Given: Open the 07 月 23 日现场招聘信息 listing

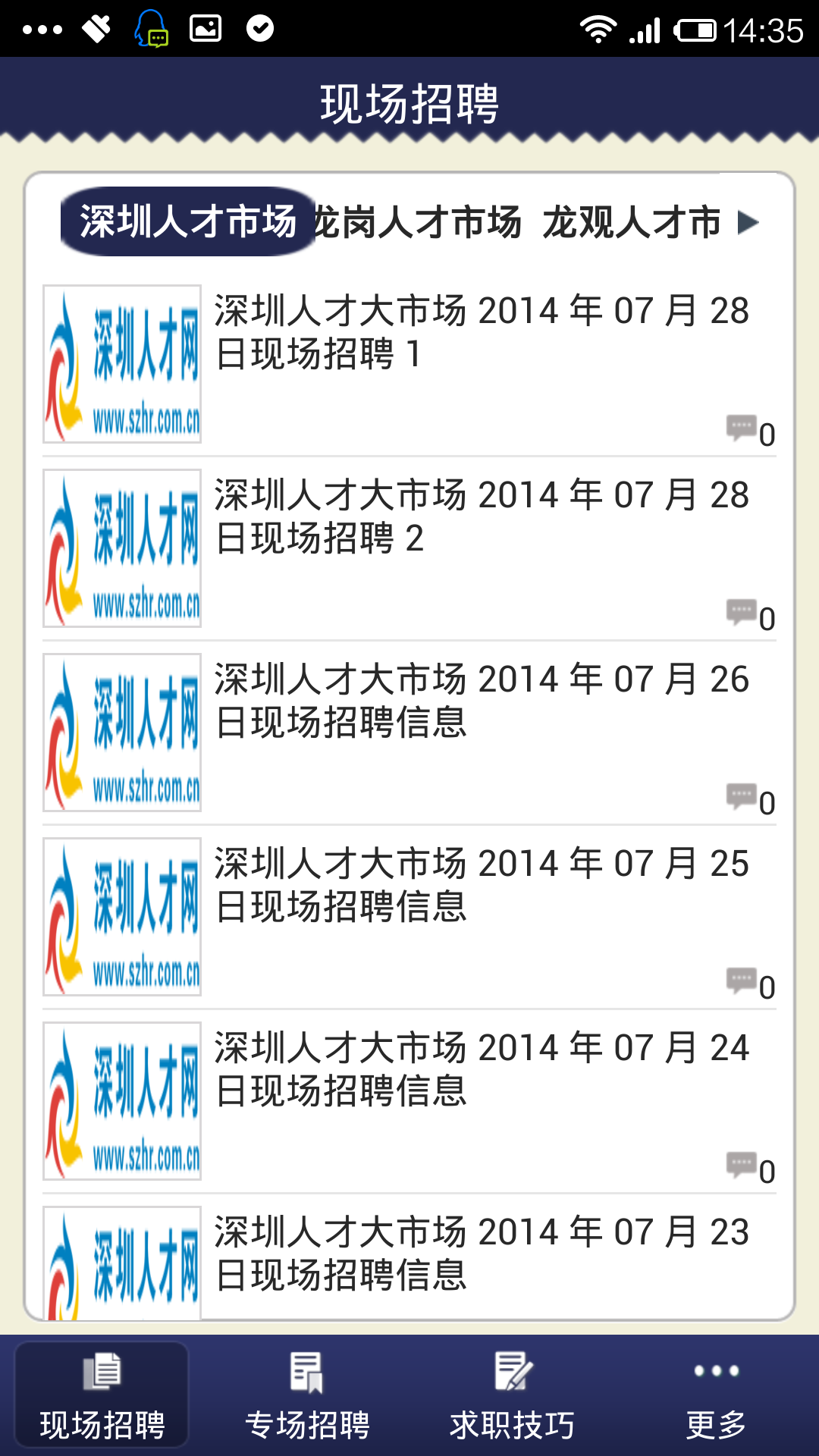Looking at the screenshot, I should tap(409, 1257).
